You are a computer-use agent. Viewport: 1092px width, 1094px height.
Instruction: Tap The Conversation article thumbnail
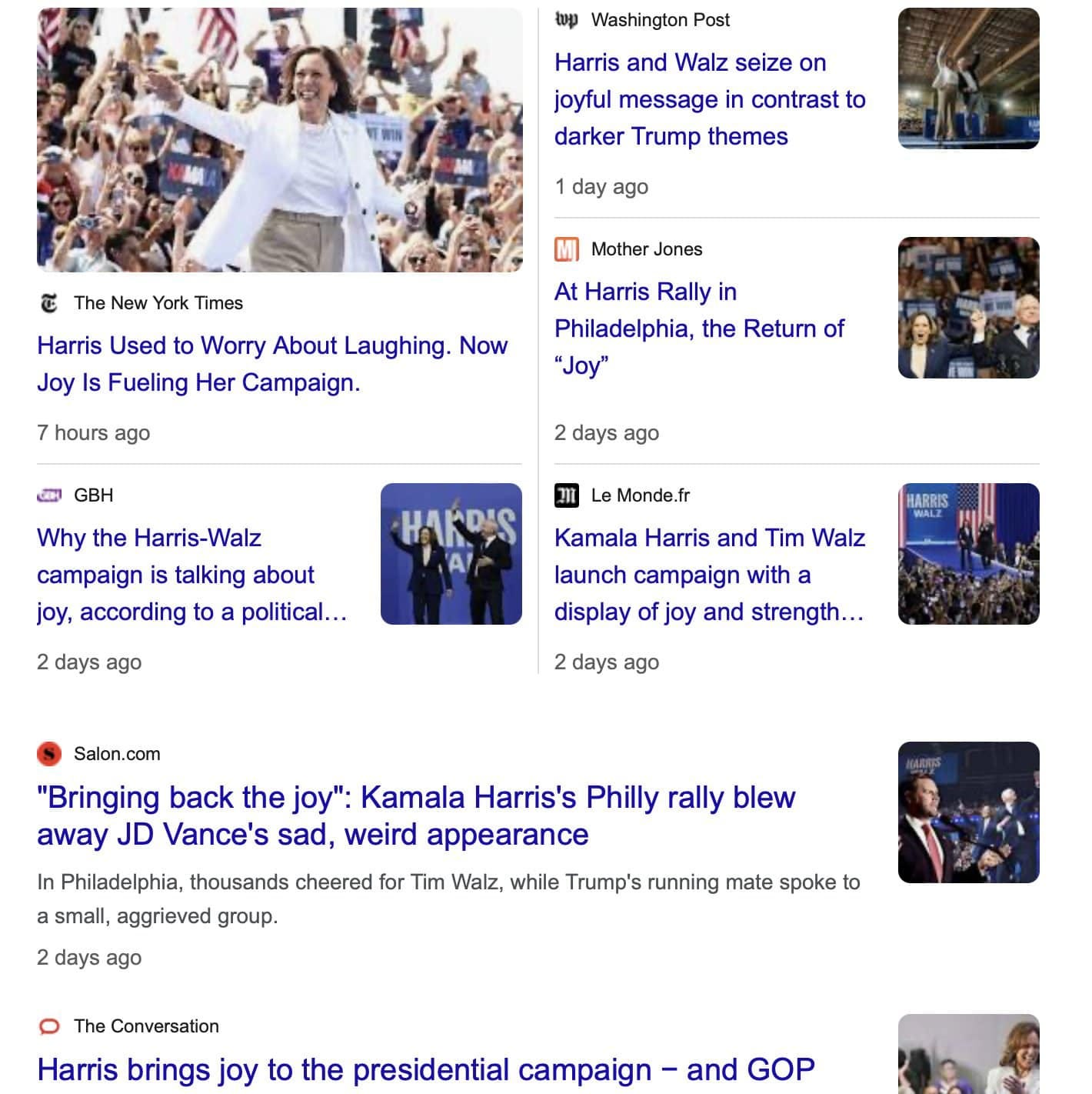[x=968, y=1056]
